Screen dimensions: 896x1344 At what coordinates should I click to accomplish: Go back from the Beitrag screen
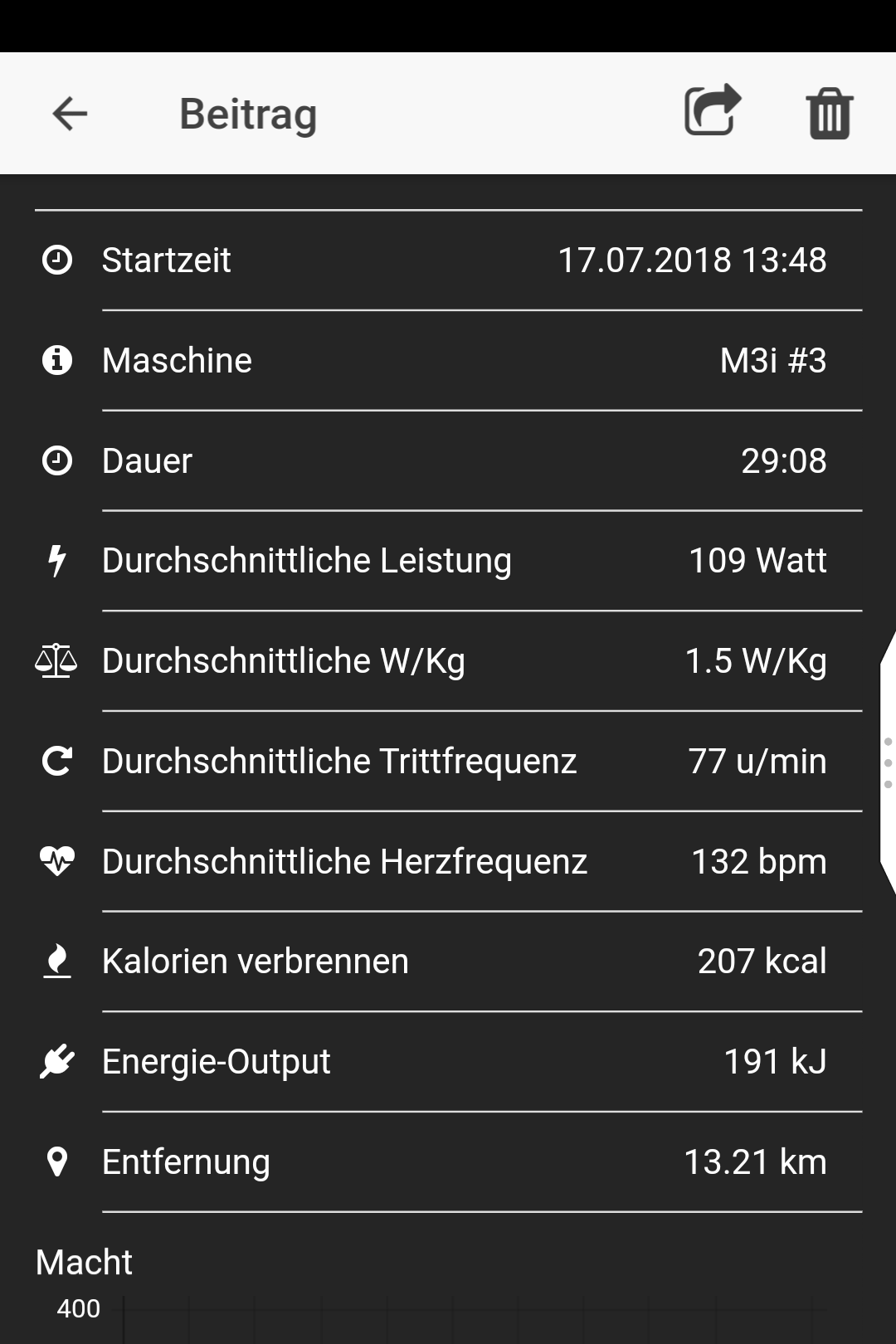(x=70, y=114)
